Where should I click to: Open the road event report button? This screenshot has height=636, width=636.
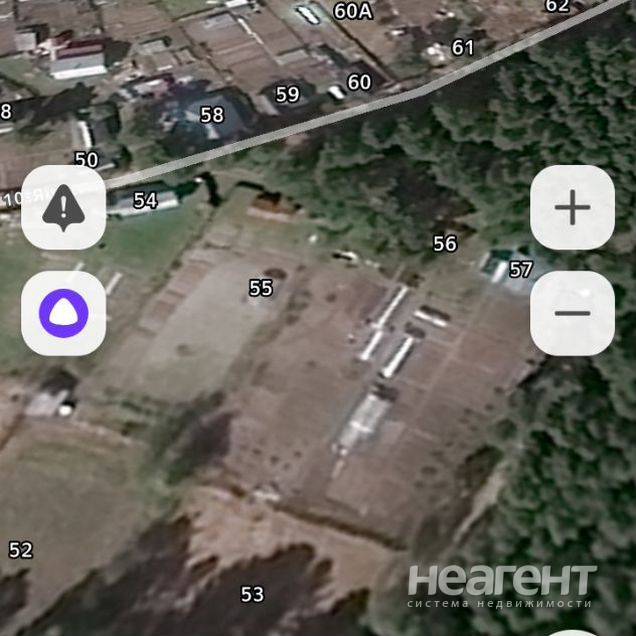pyautogui.click(x=64, y=208)
